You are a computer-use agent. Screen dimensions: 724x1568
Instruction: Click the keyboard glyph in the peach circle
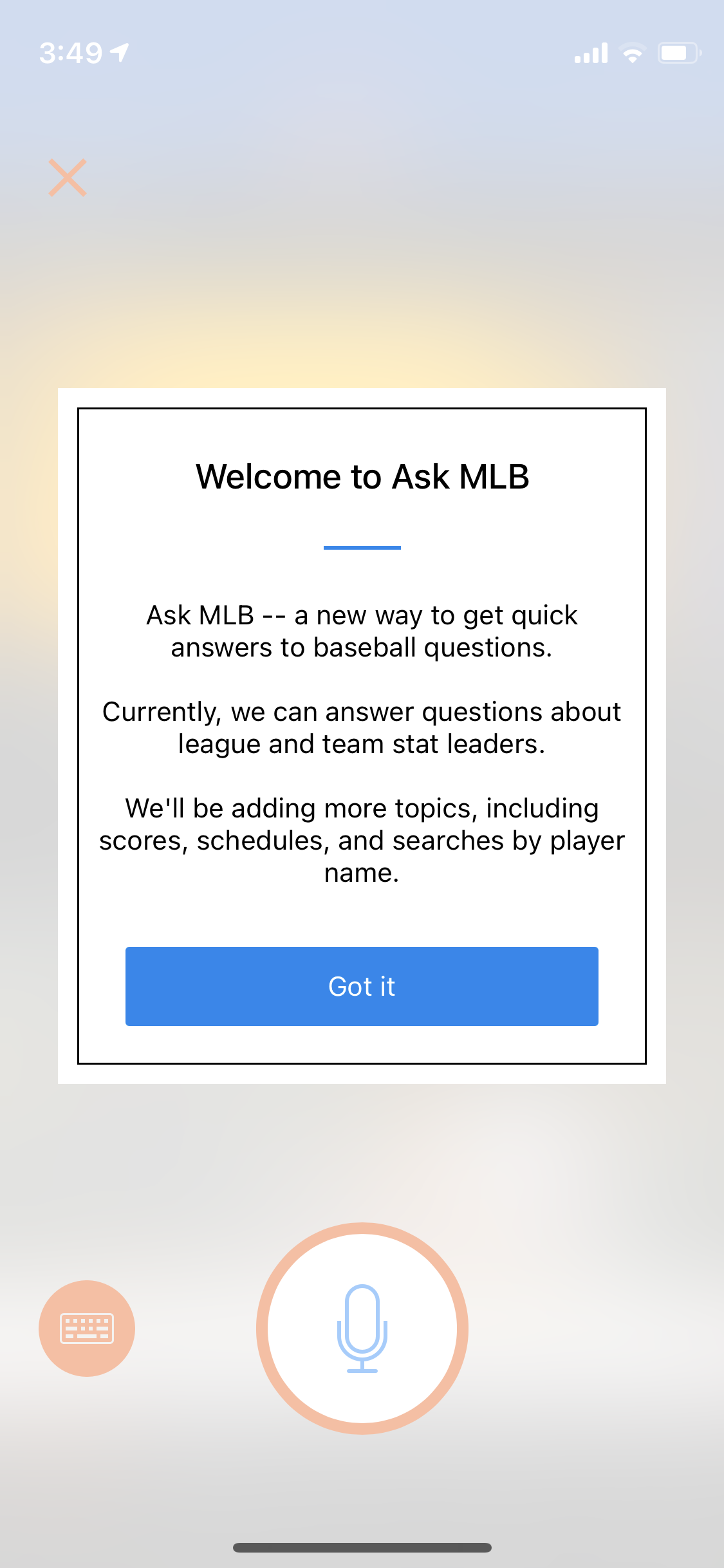point(86,1327)
